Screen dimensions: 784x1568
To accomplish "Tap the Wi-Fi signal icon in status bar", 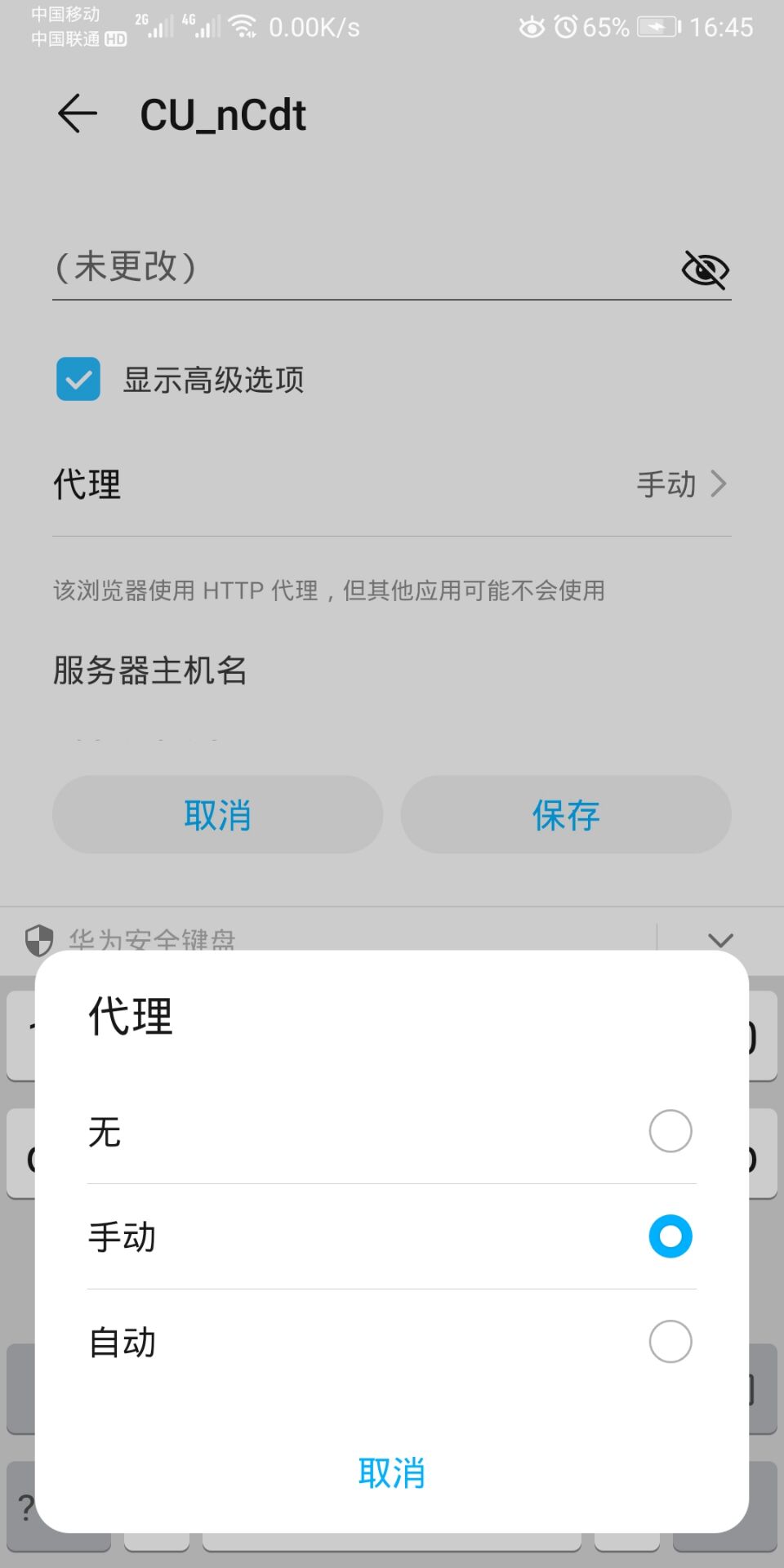I will pyautogui.click(x=243, y=24).
